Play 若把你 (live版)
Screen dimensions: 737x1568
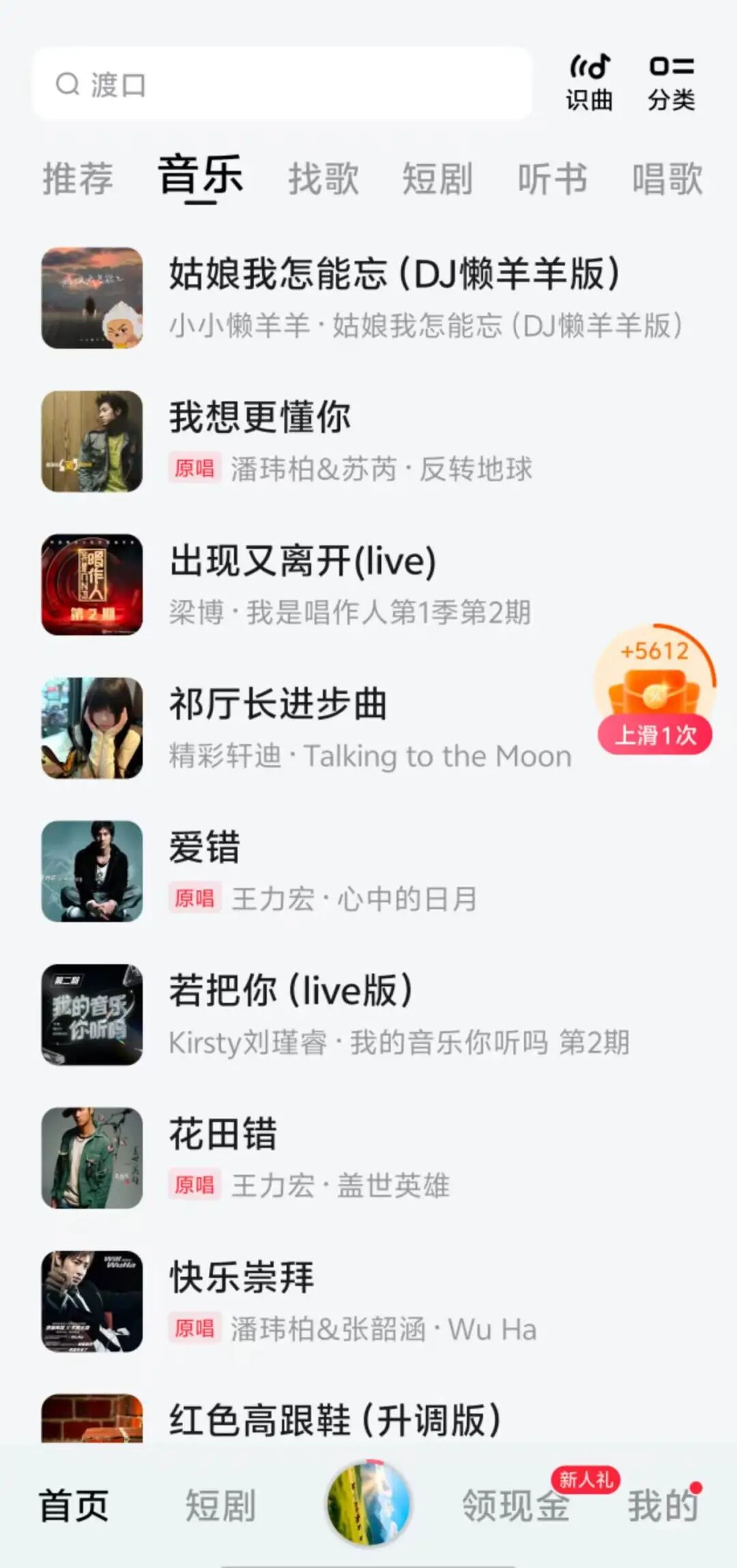tap(291, 991)
